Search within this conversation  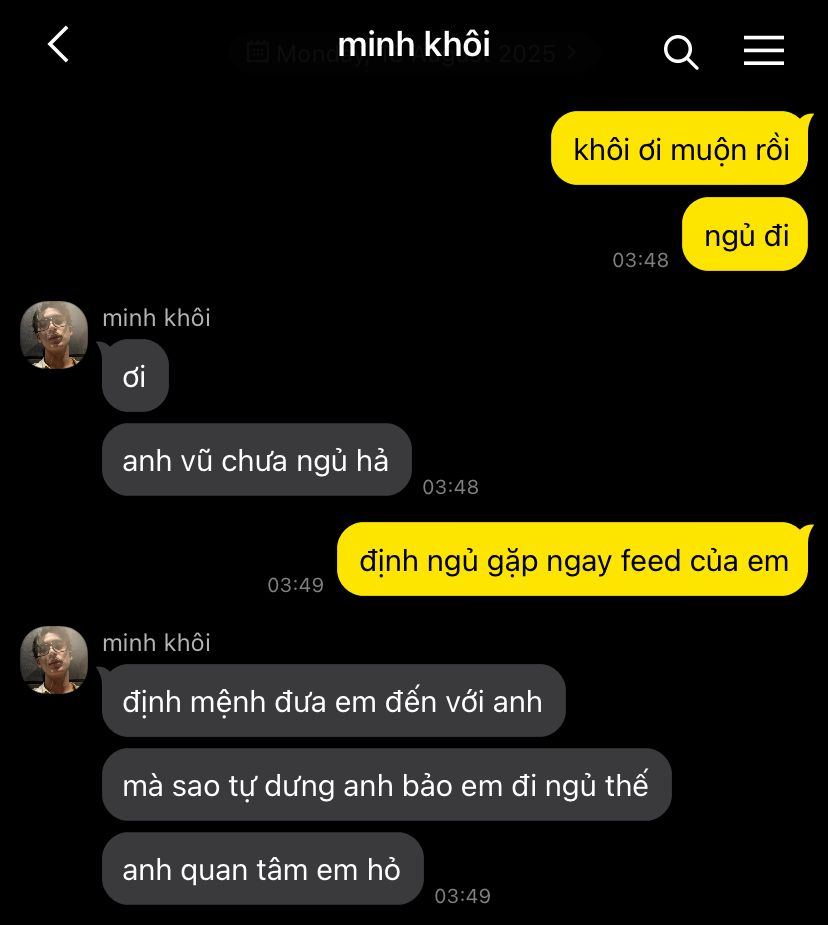(680, 51)
